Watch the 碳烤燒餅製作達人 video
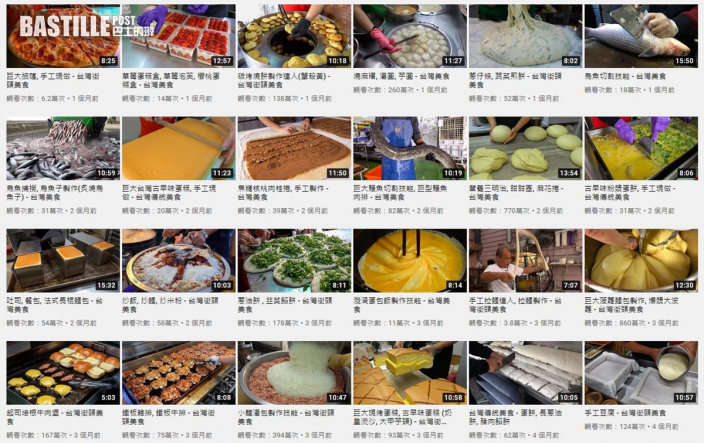 pos(294,37)
